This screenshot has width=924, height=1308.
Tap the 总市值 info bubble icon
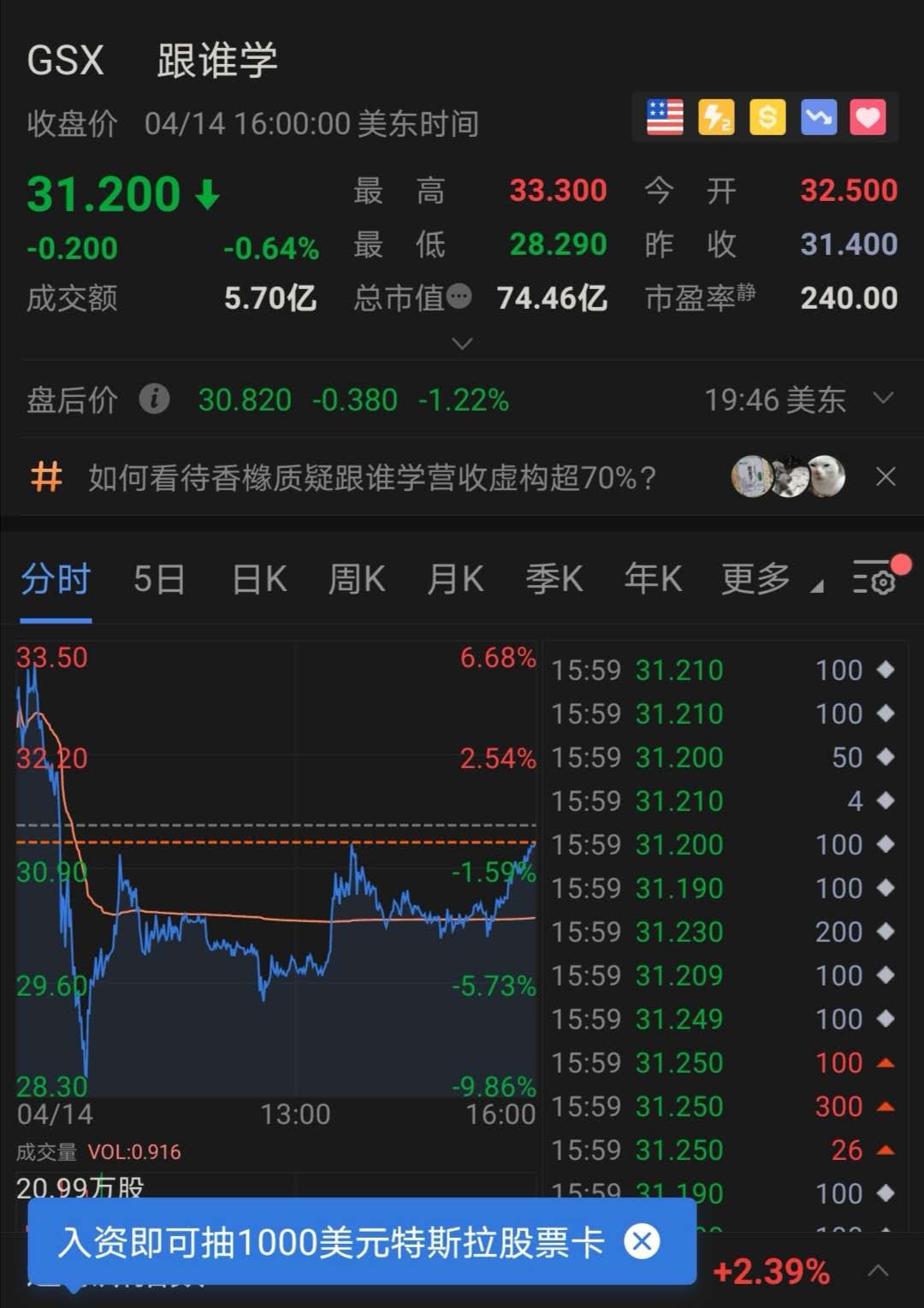(x=459, y=297)
